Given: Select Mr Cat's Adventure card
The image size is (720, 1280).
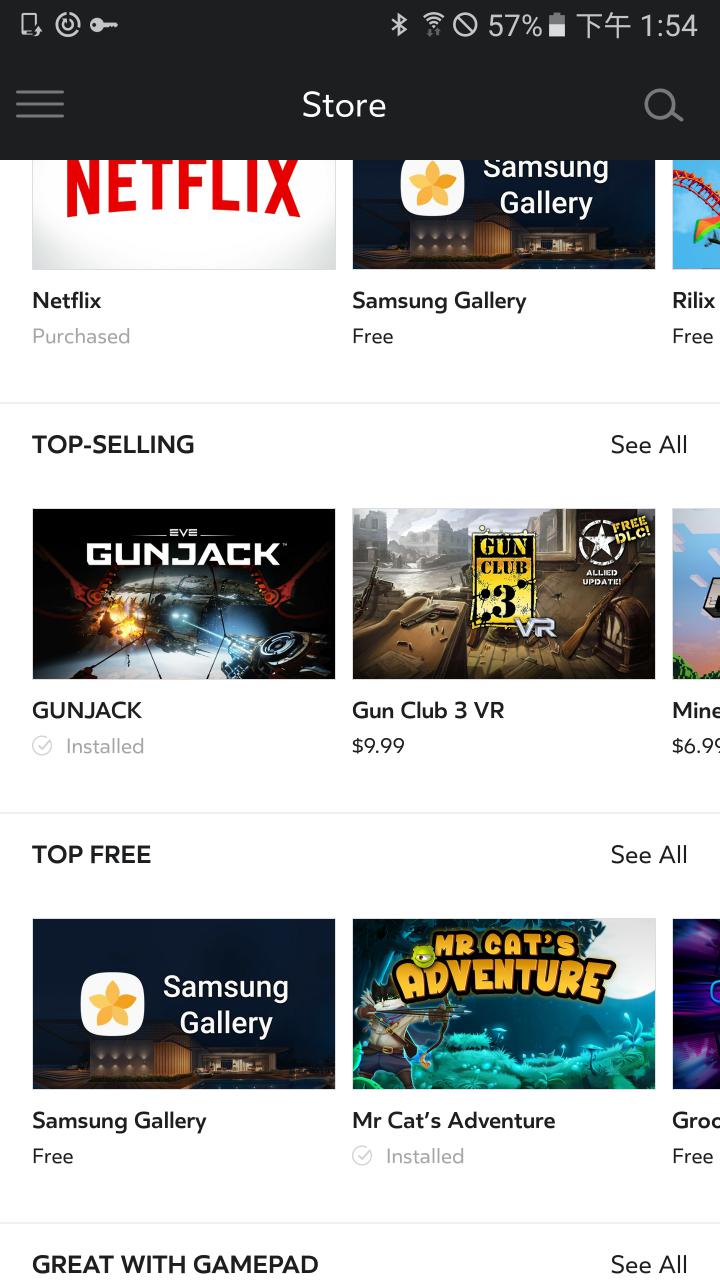Looking at the screenshot, I should [x=503, y=1004].
